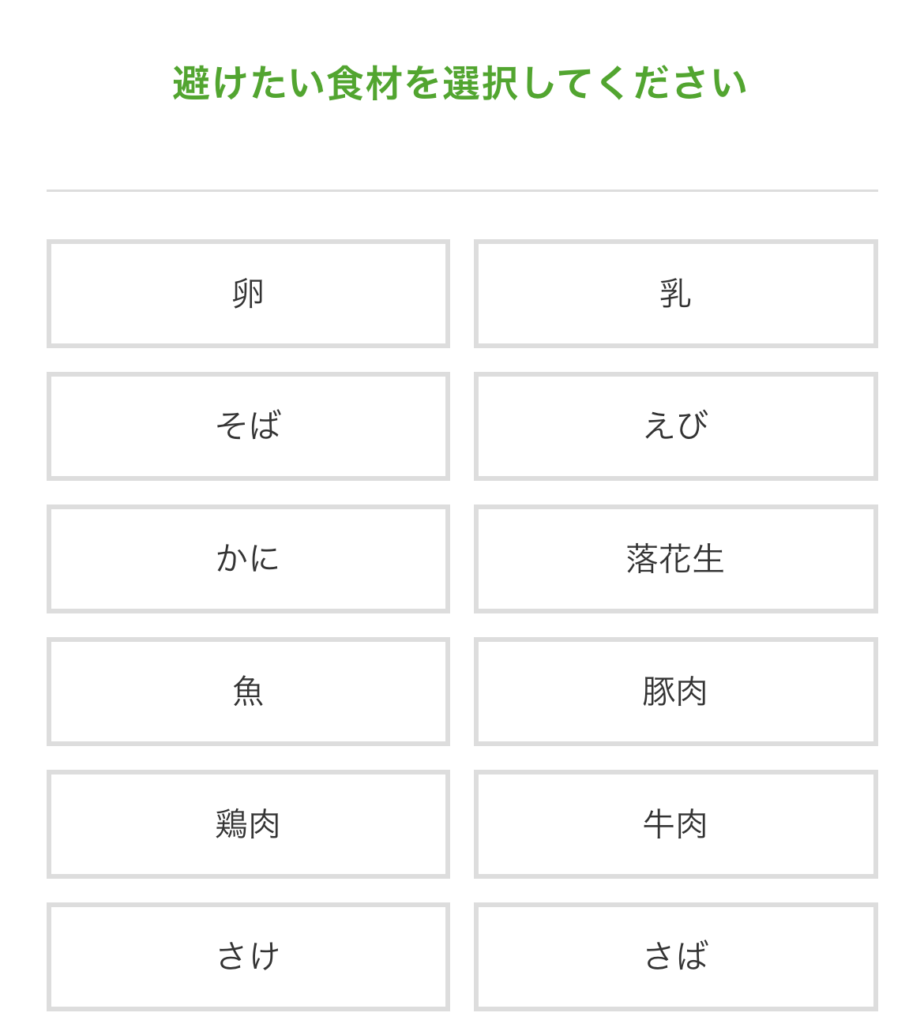Select the 魚 option
The height and width of the screenshot is (1024, 924).
(248, 692)
